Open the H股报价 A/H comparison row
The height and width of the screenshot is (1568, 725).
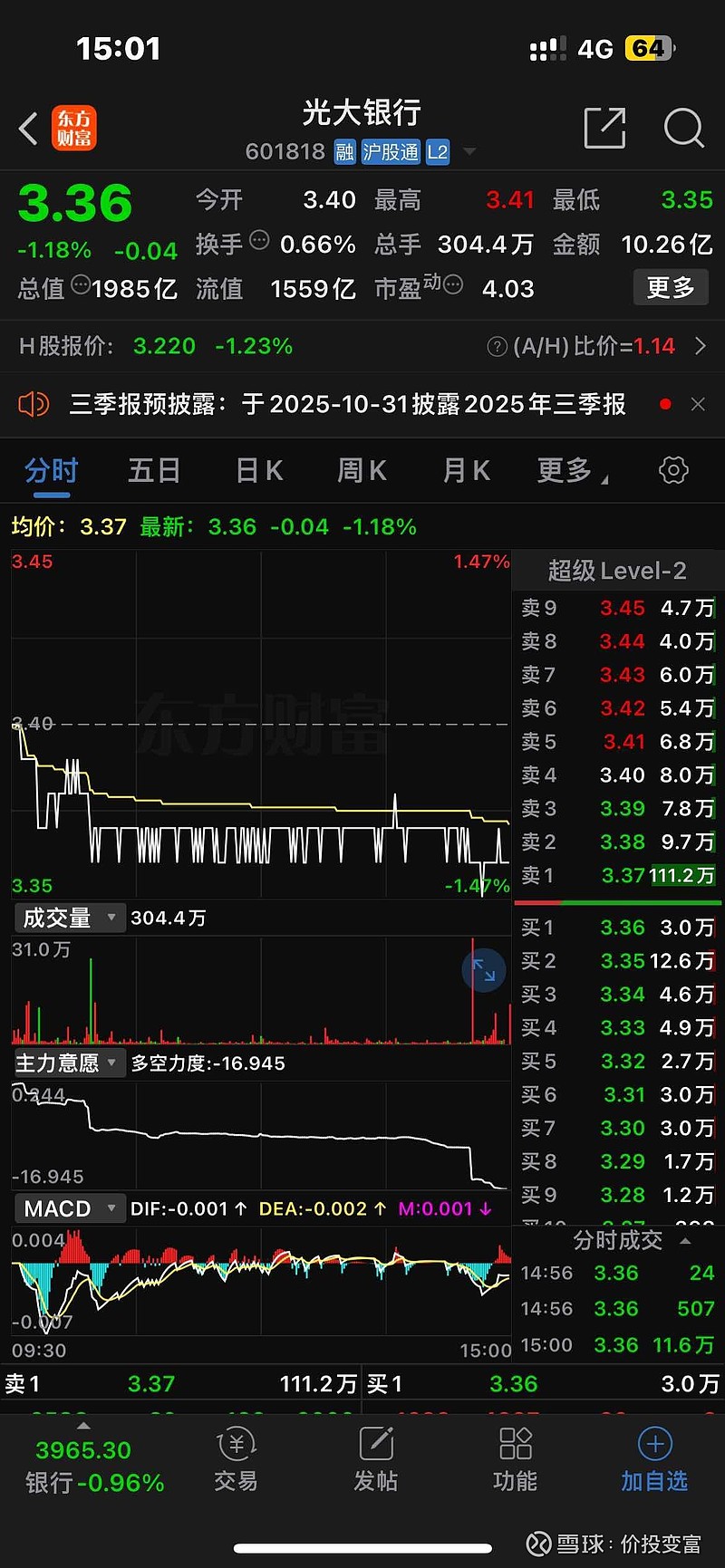362,346
